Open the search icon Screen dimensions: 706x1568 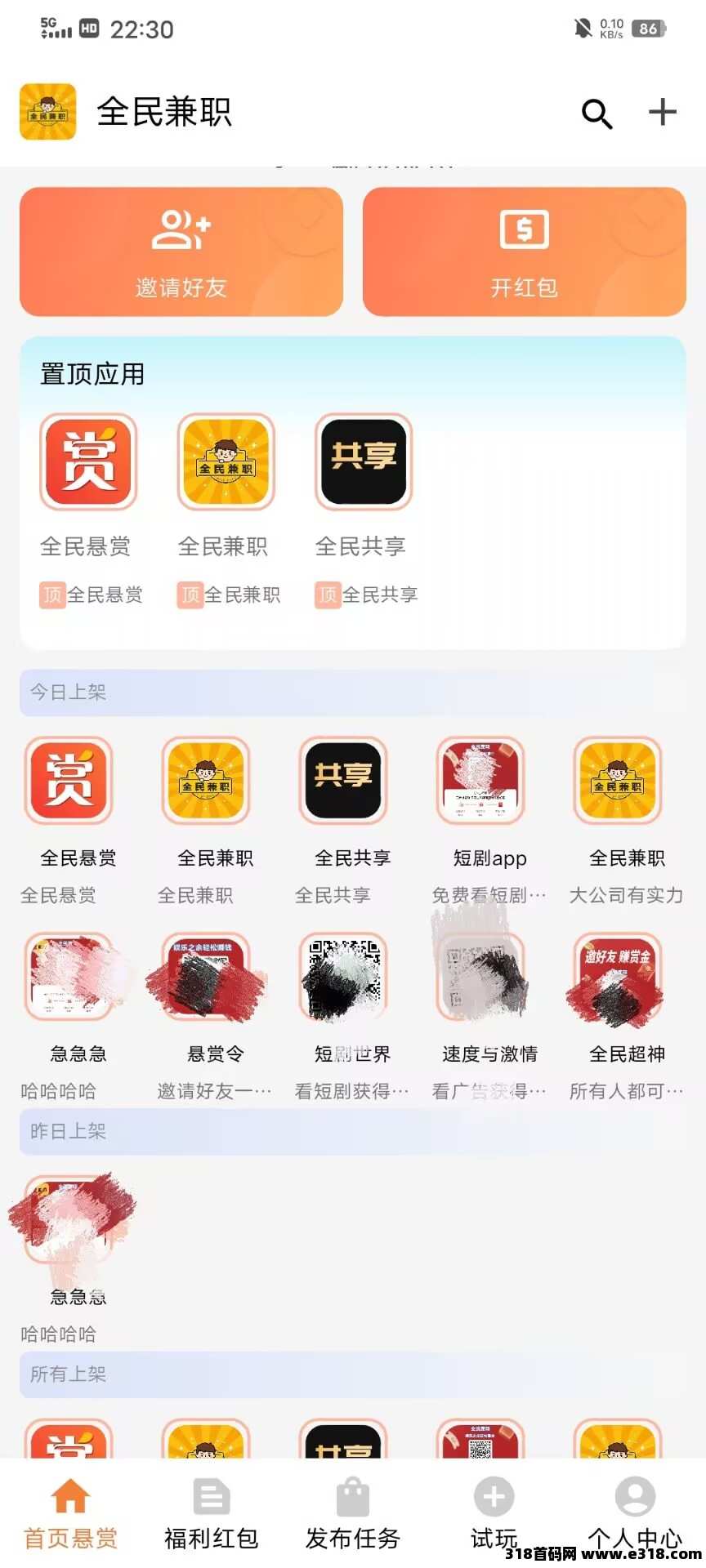597,114
